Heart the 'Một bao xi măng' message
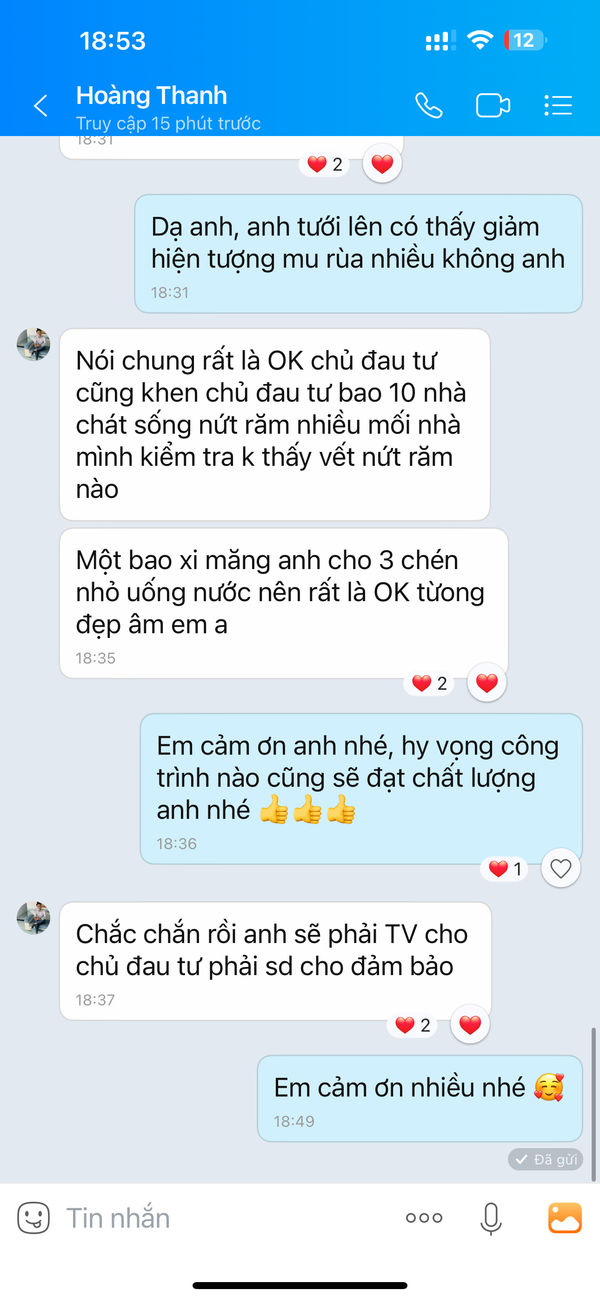The width and height of the screenshot is (600, 1300). tap(487, 684)
